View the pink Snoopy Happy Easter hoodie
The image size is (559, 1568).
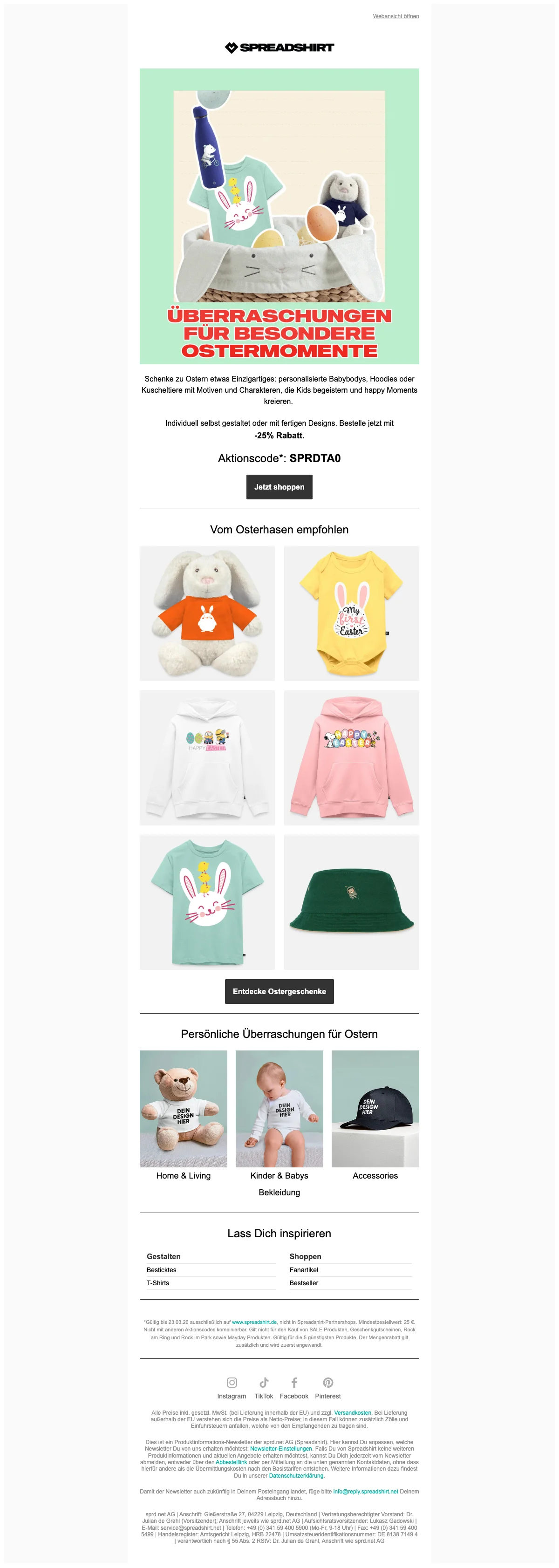351,757
